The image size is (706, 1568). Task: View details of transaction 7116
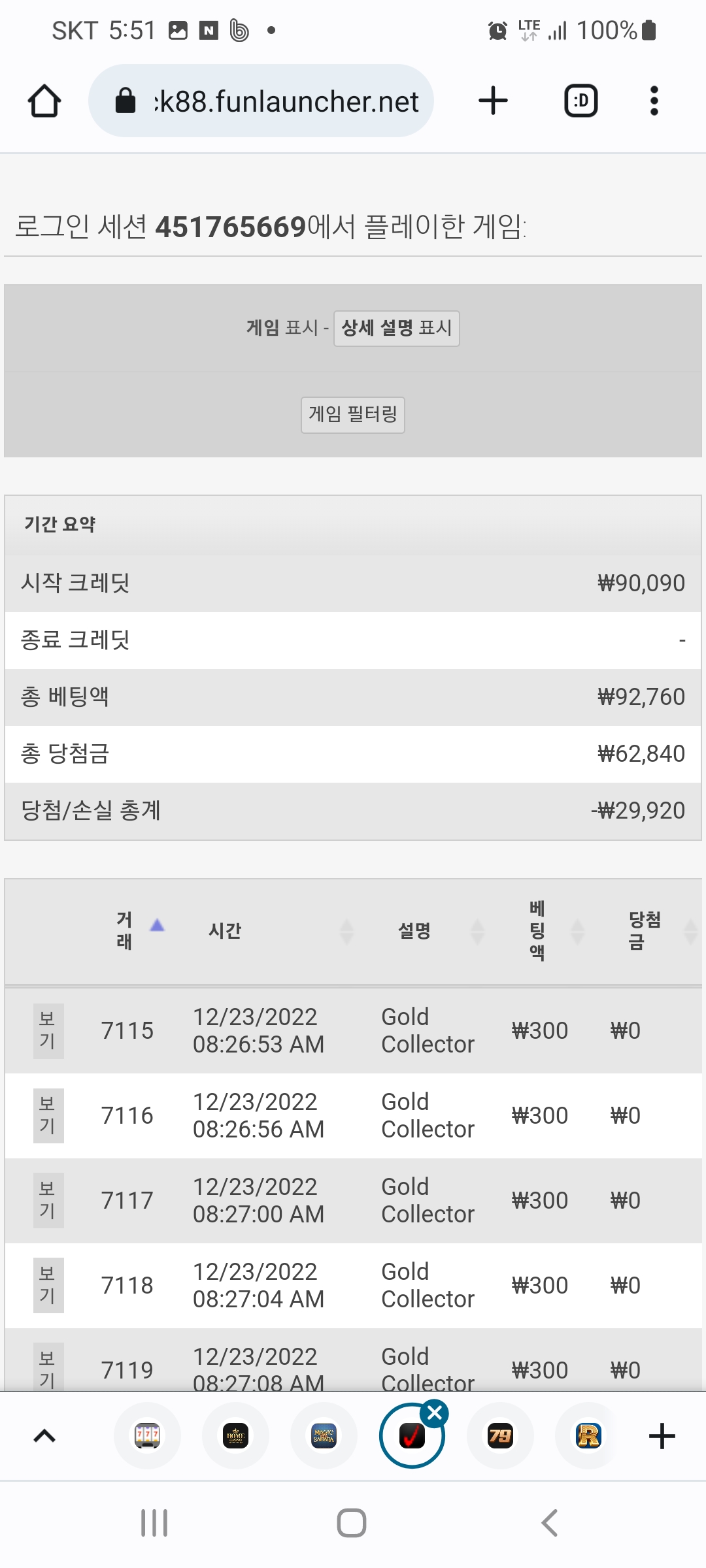[48, 1116]
